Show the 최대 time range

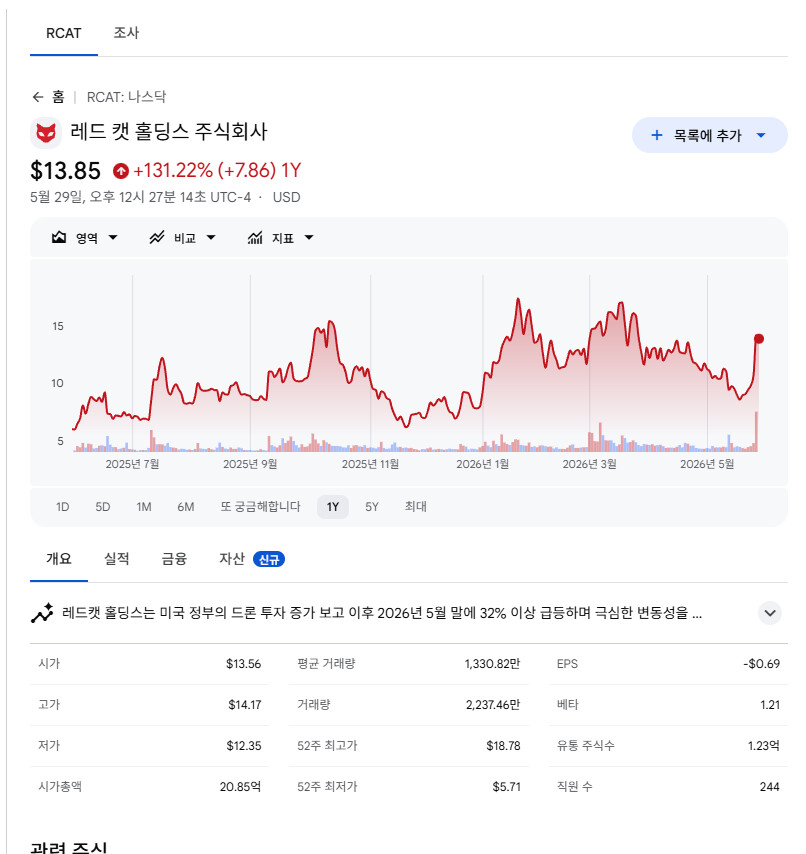pos(416,507)
